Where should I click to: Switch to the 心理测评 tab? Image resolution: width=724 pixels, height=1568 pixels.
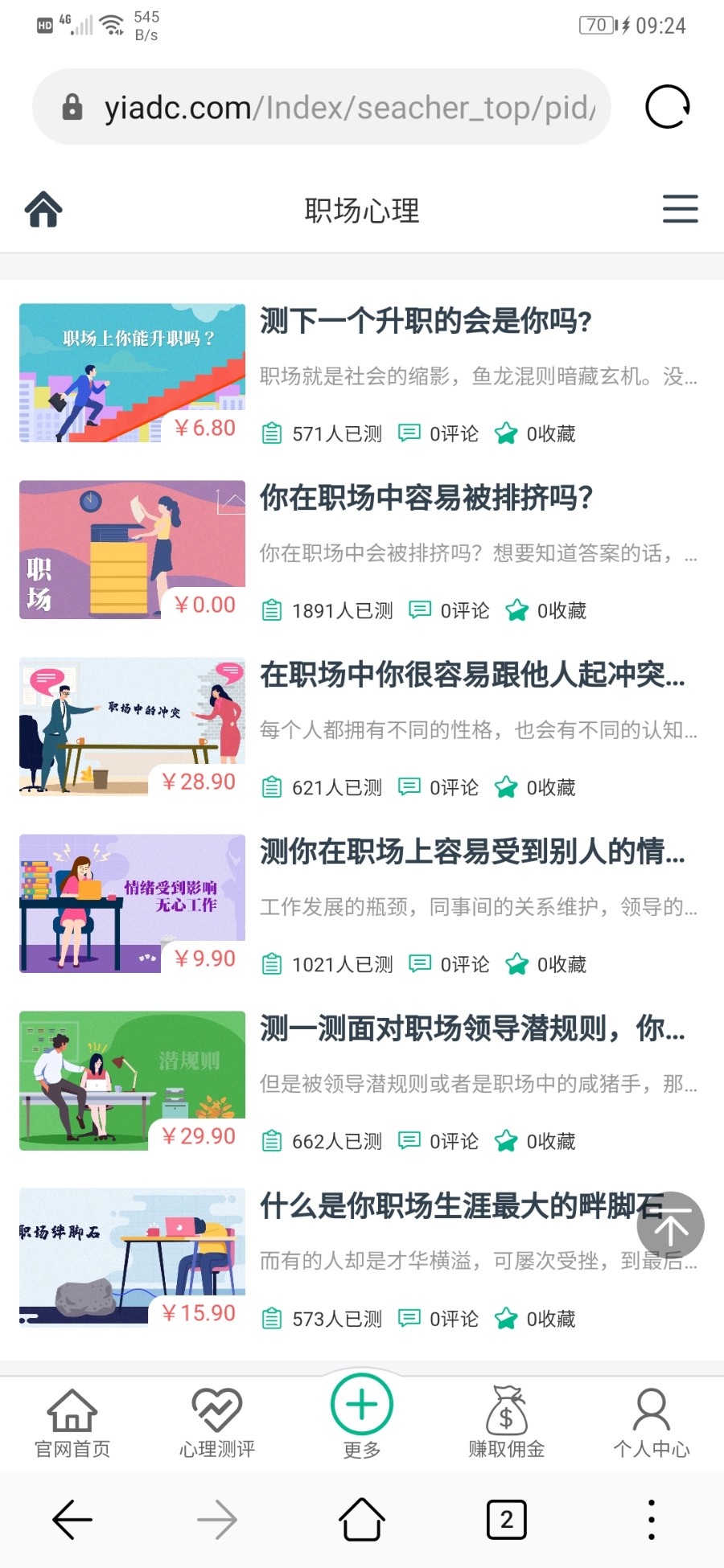pos(217,1424)
